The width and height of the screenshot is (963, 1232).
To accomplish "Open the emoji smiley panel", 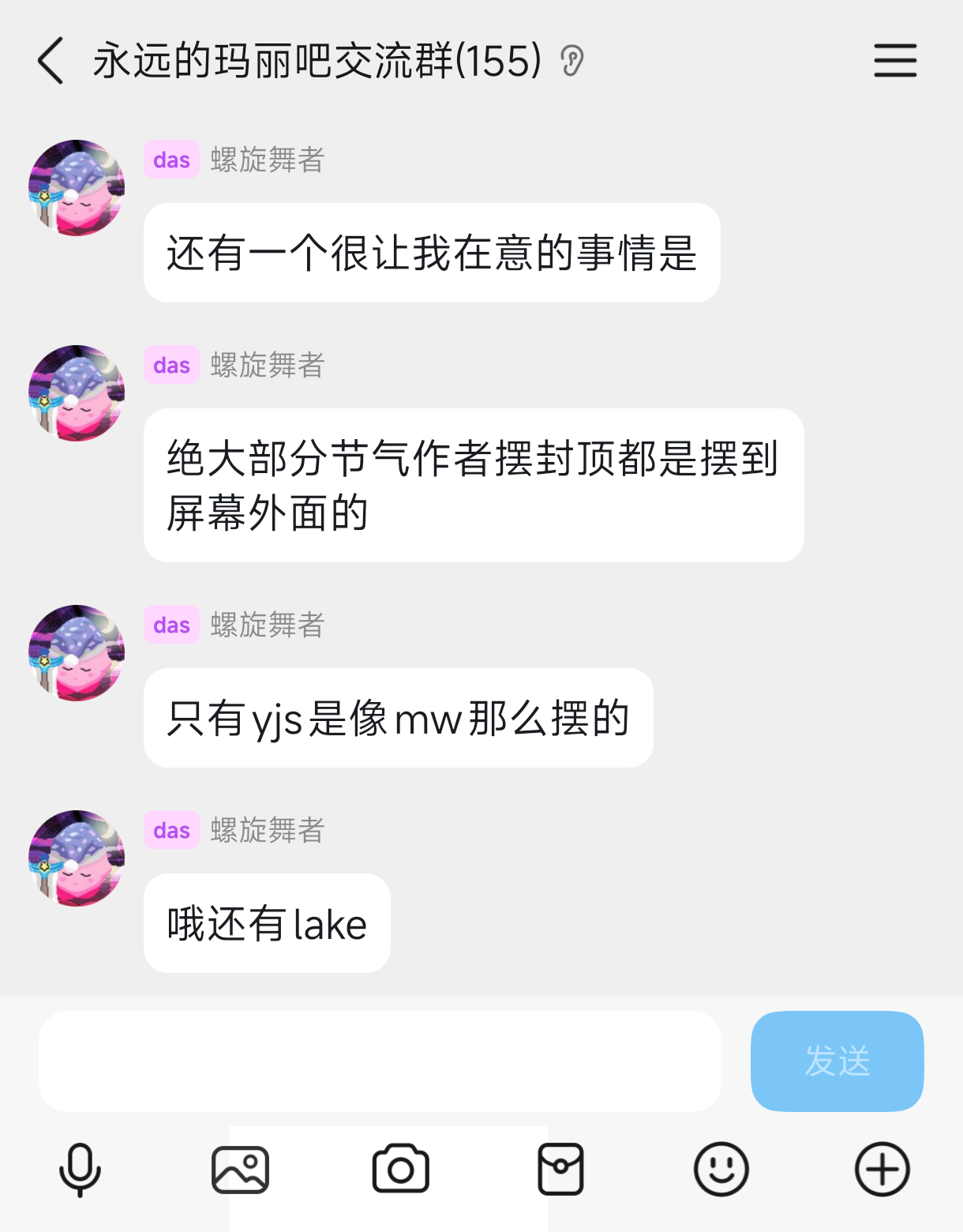I will click(721, 1169).
